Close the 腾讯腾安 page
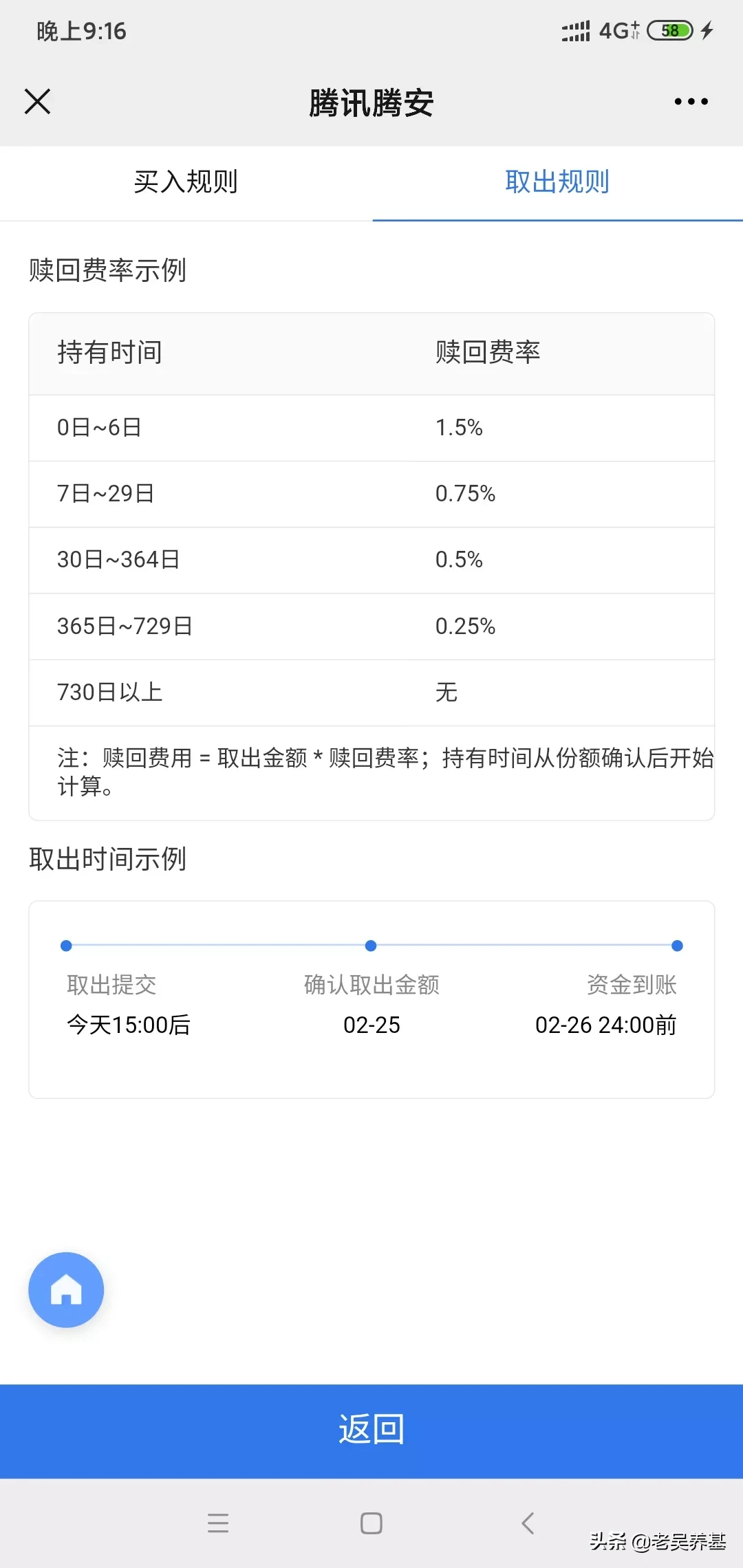 point(38,102)
